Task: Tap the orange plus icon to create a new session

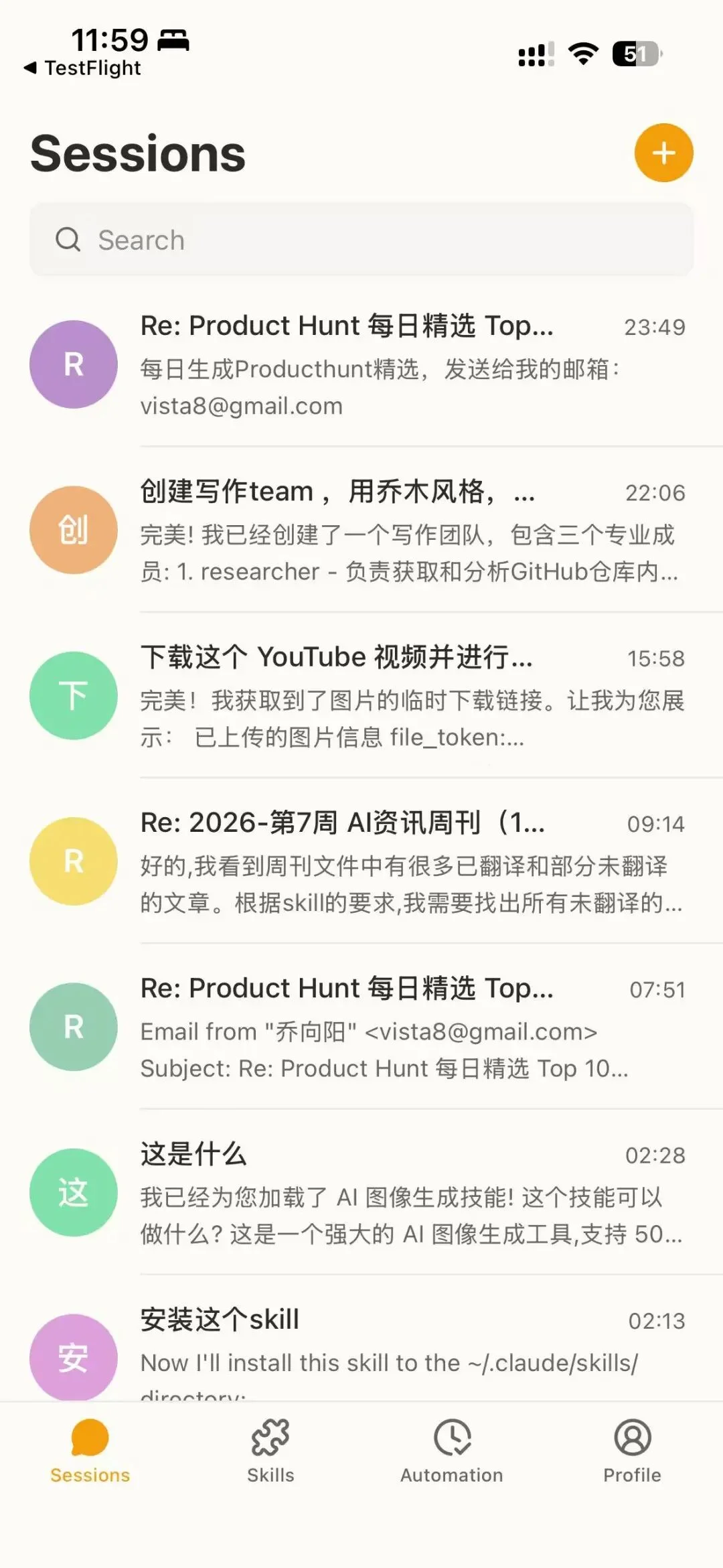Action: pos(663,153)
